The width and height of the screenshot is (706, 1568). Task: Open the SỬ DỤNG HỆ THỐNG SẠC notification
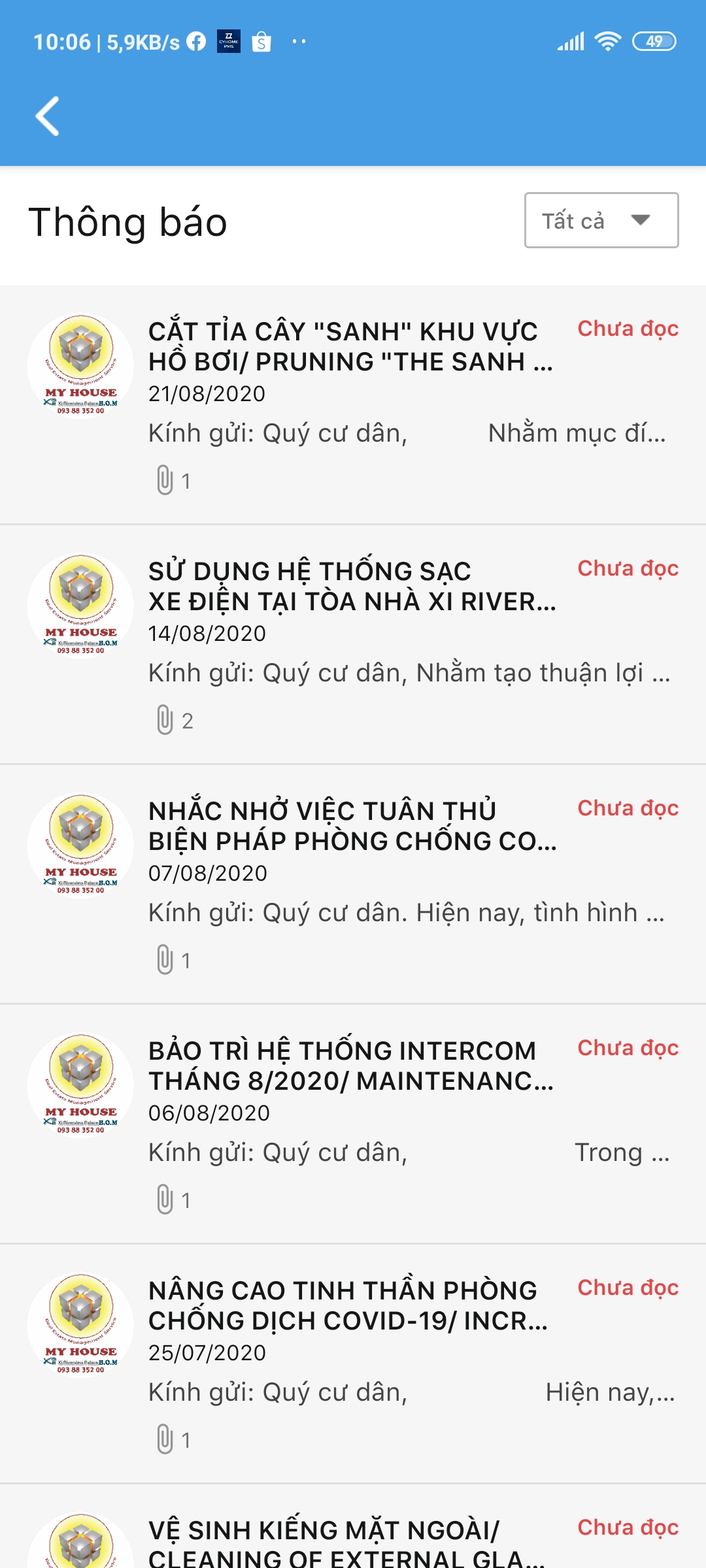[x=352, y=586]
